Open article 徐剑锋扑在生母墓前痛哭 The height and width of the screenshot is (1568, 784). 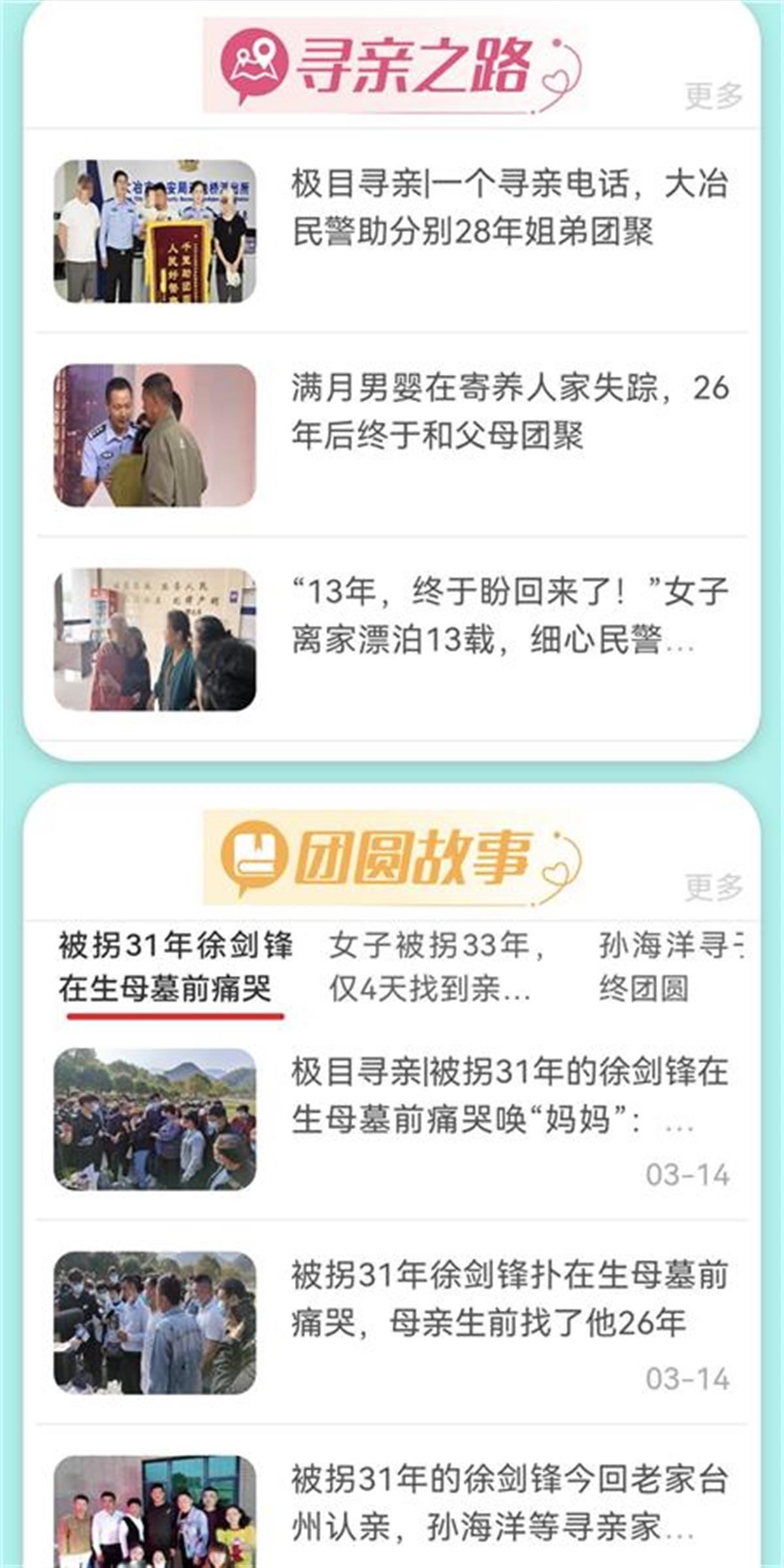(x=508, y=1299)
